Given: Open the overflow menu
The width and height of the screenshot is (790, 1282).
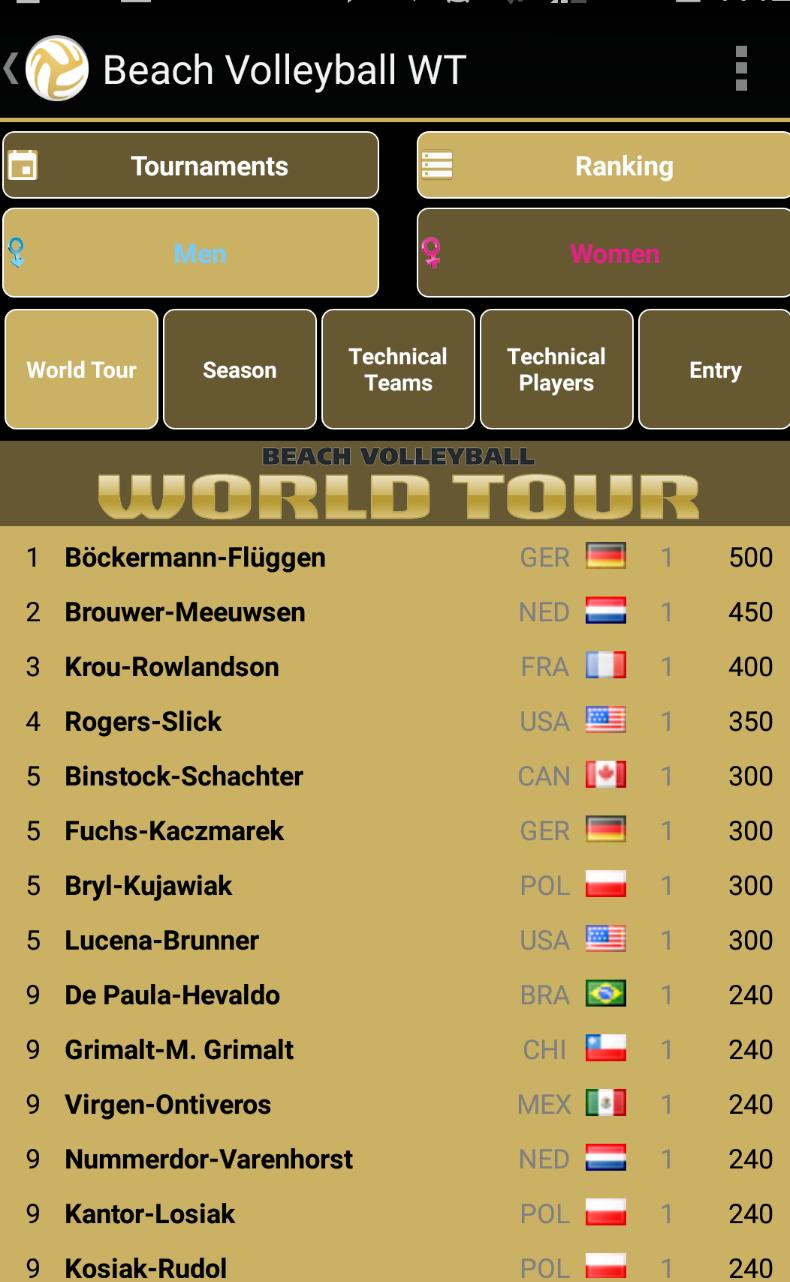Looking at the screenshot, I should (x=741, y=68).
